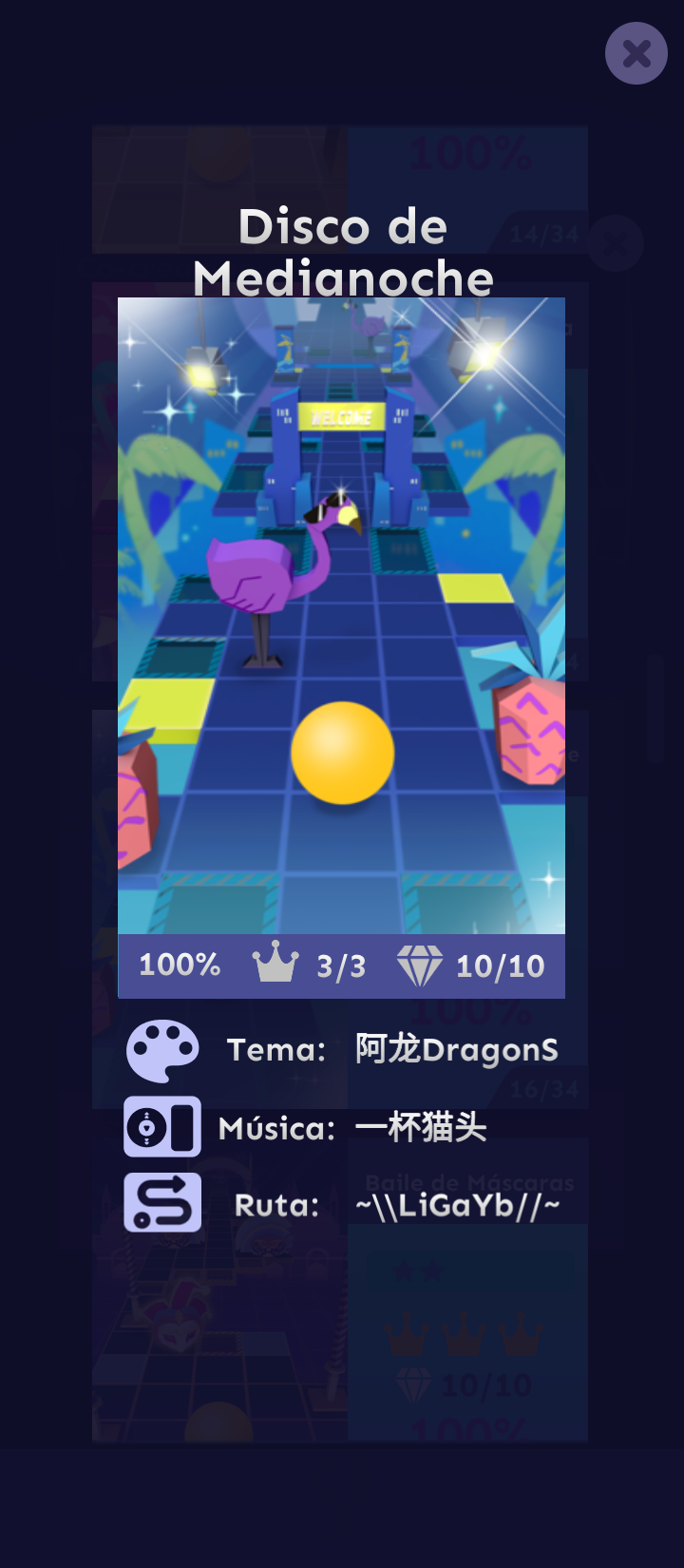Open the level preview thumbnail
Screen dimensions: 684x1568
(x=340, y=618)
